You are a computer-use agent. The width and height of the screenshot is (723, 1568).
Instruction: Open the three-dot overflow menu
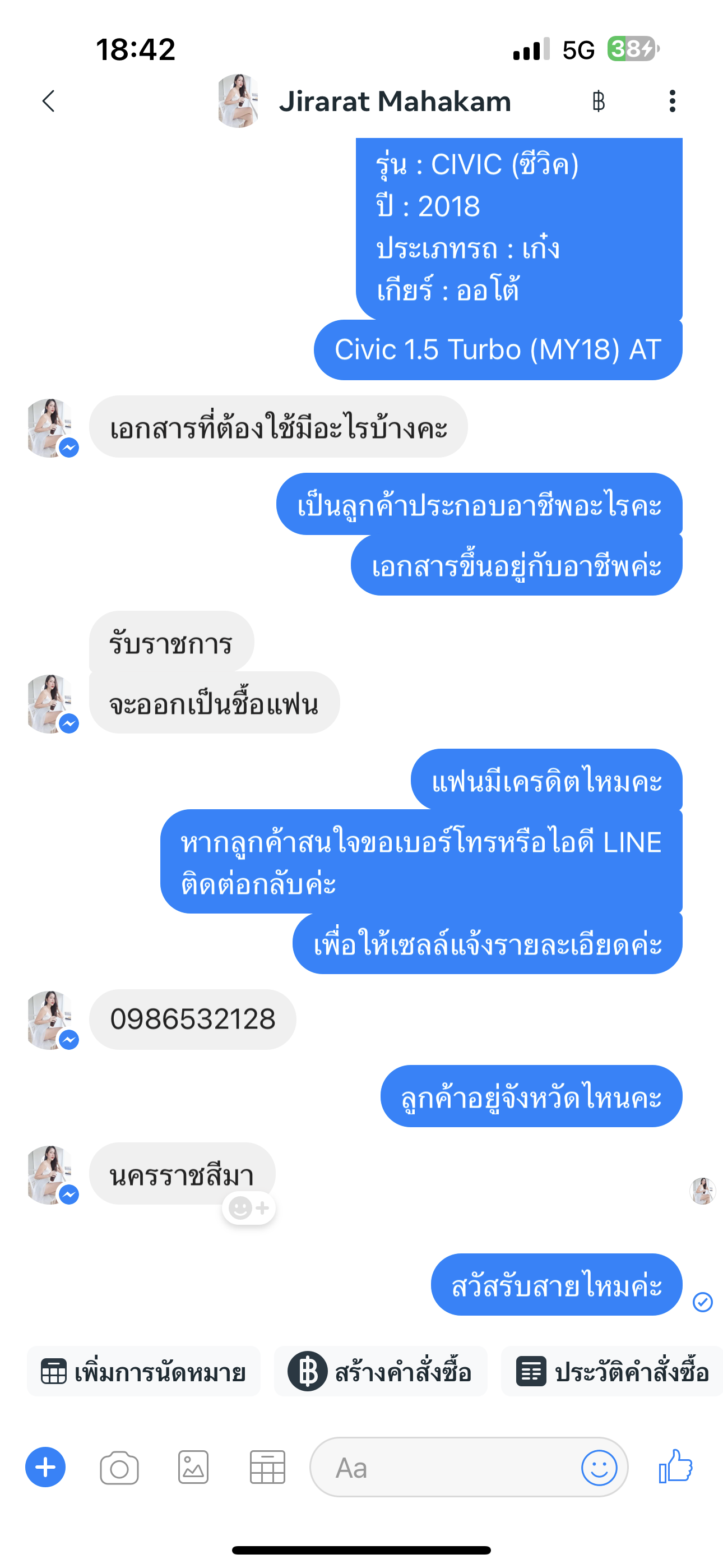pyautogui.click(x=672, y=101)
